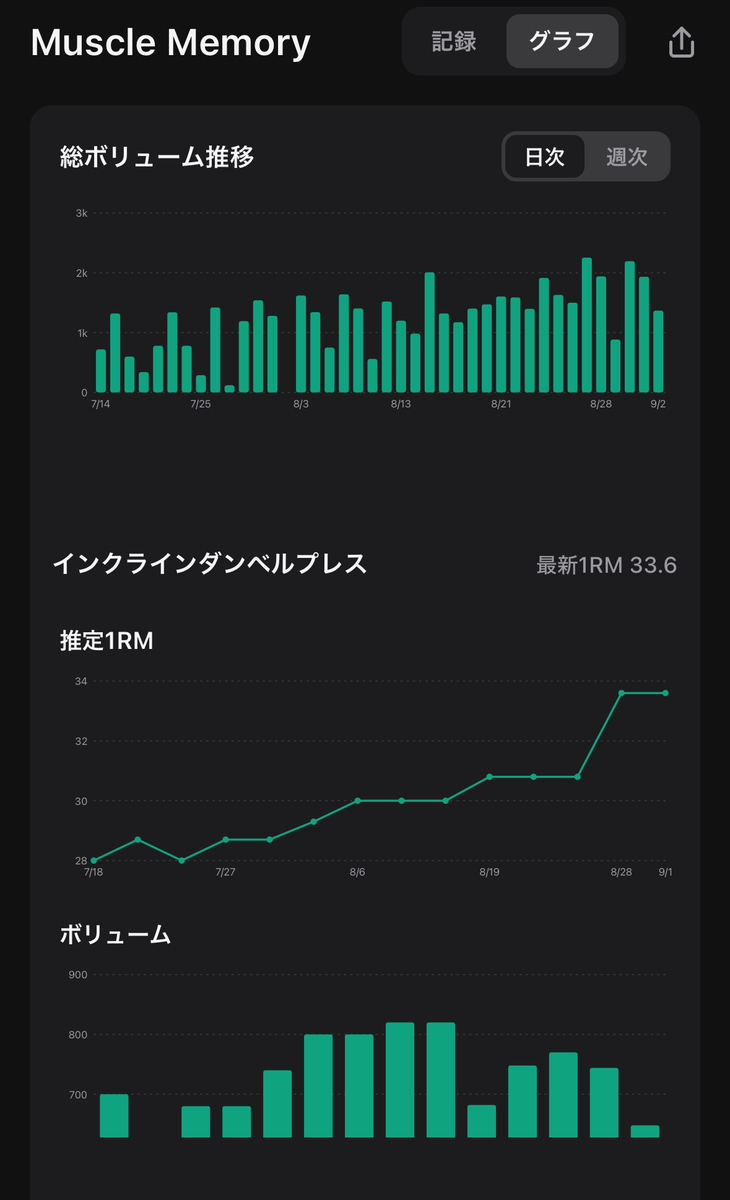The height and width of the screenshot is (1200, 730).
Task: Switch to the 記録 tab
Action: 455,42
